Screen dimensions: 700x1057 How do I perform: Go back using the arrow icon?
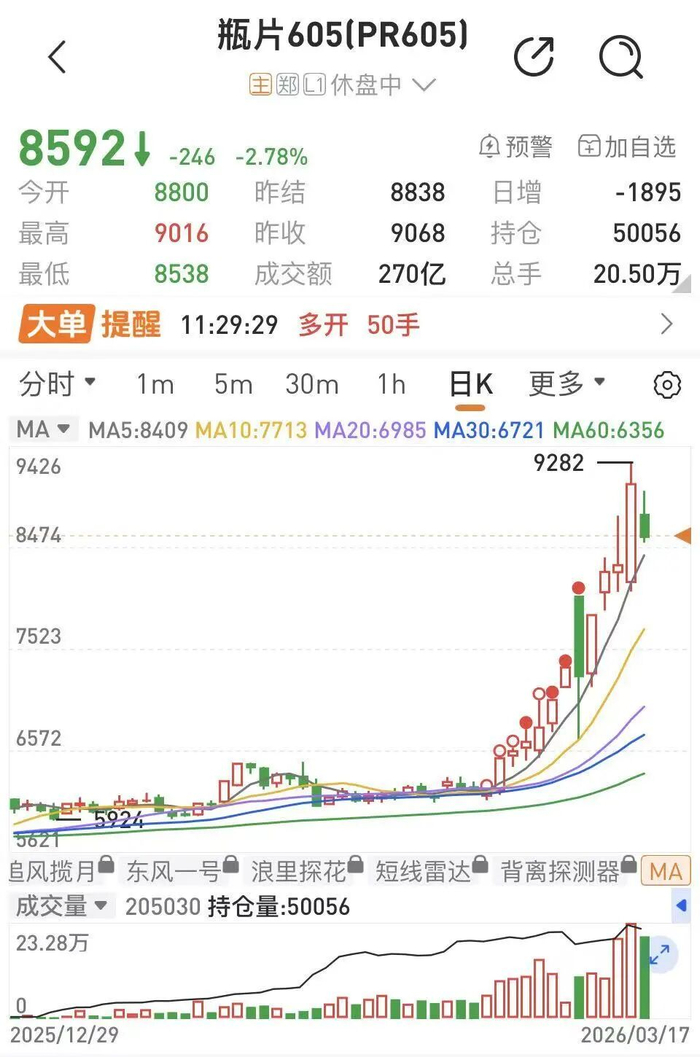(x=57, y=57)
